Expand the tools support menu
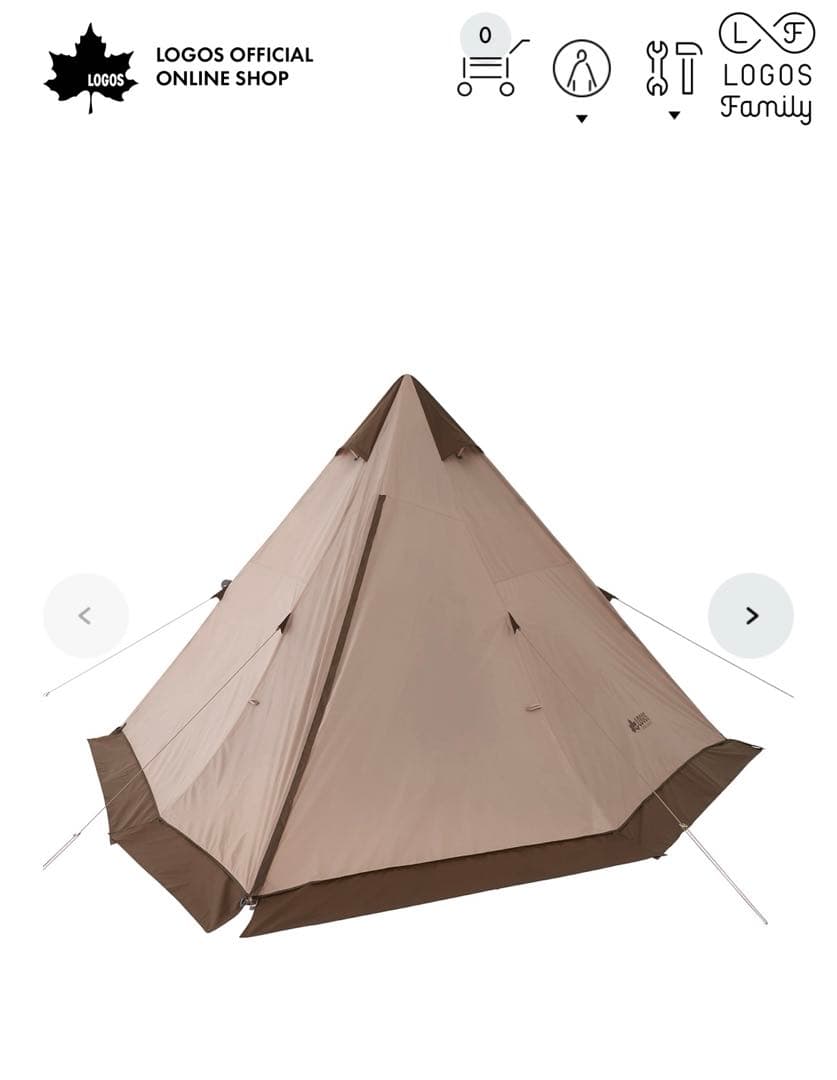The image size is (837, 1080). coord(674,79)
